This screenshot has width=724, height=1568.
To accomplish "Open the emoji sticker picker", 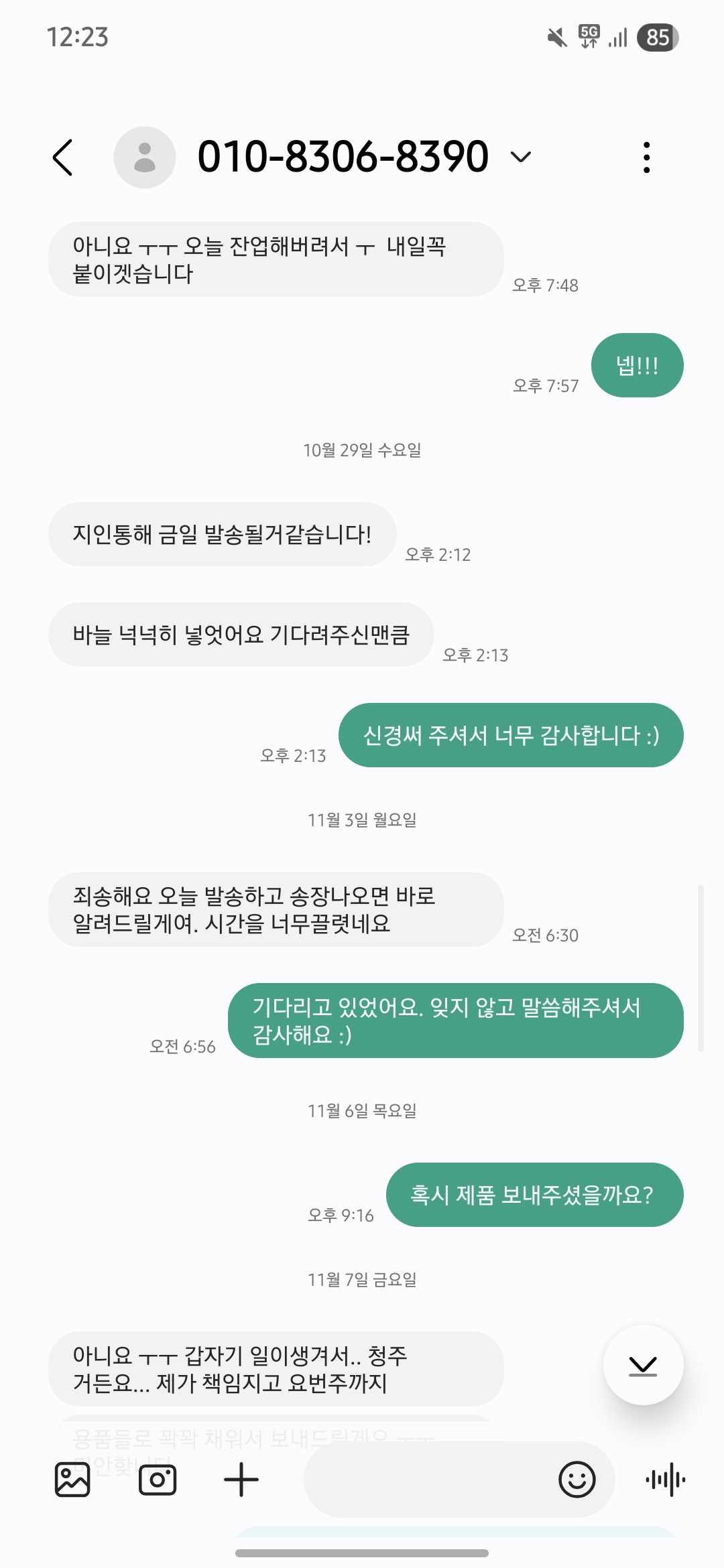I will point(577,1480).
